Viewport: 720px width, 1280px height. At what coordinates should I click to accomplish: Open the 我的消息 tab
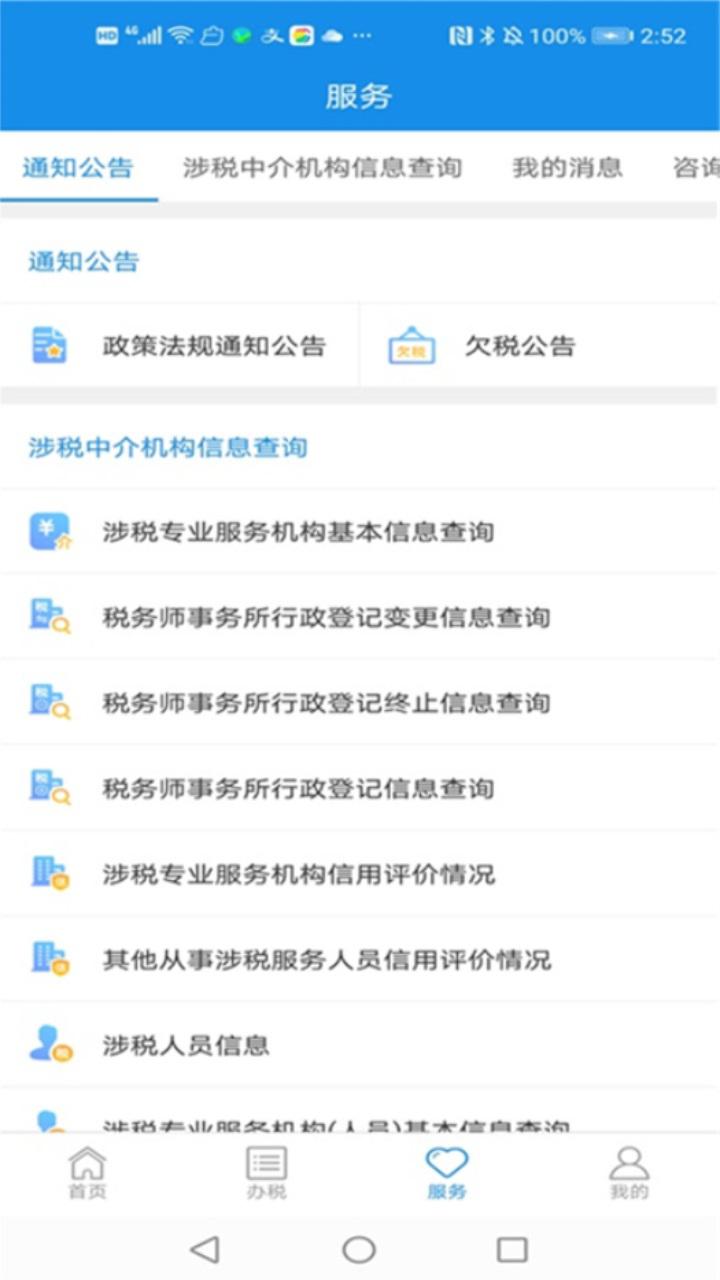567,167
